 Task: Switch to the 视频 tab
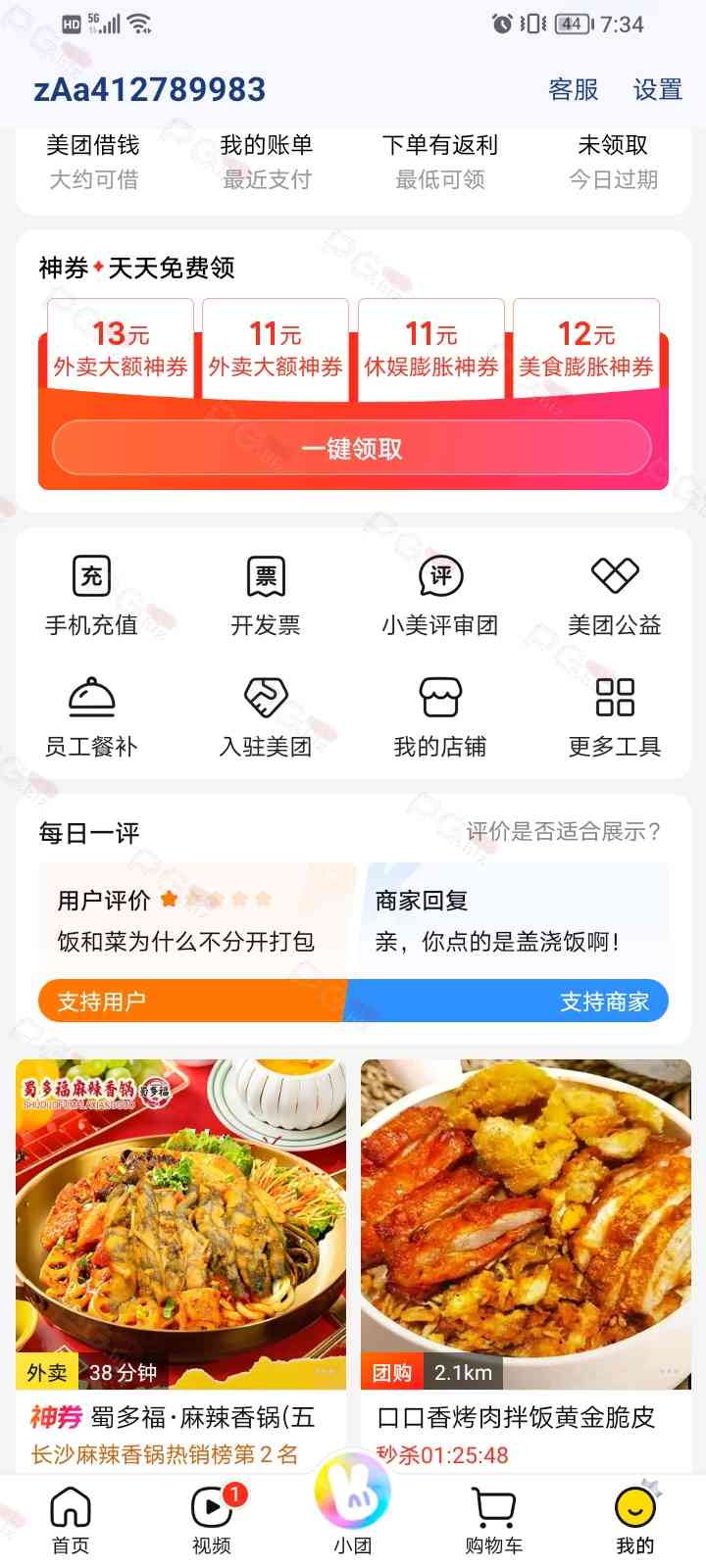click(x=212, y=1521)
